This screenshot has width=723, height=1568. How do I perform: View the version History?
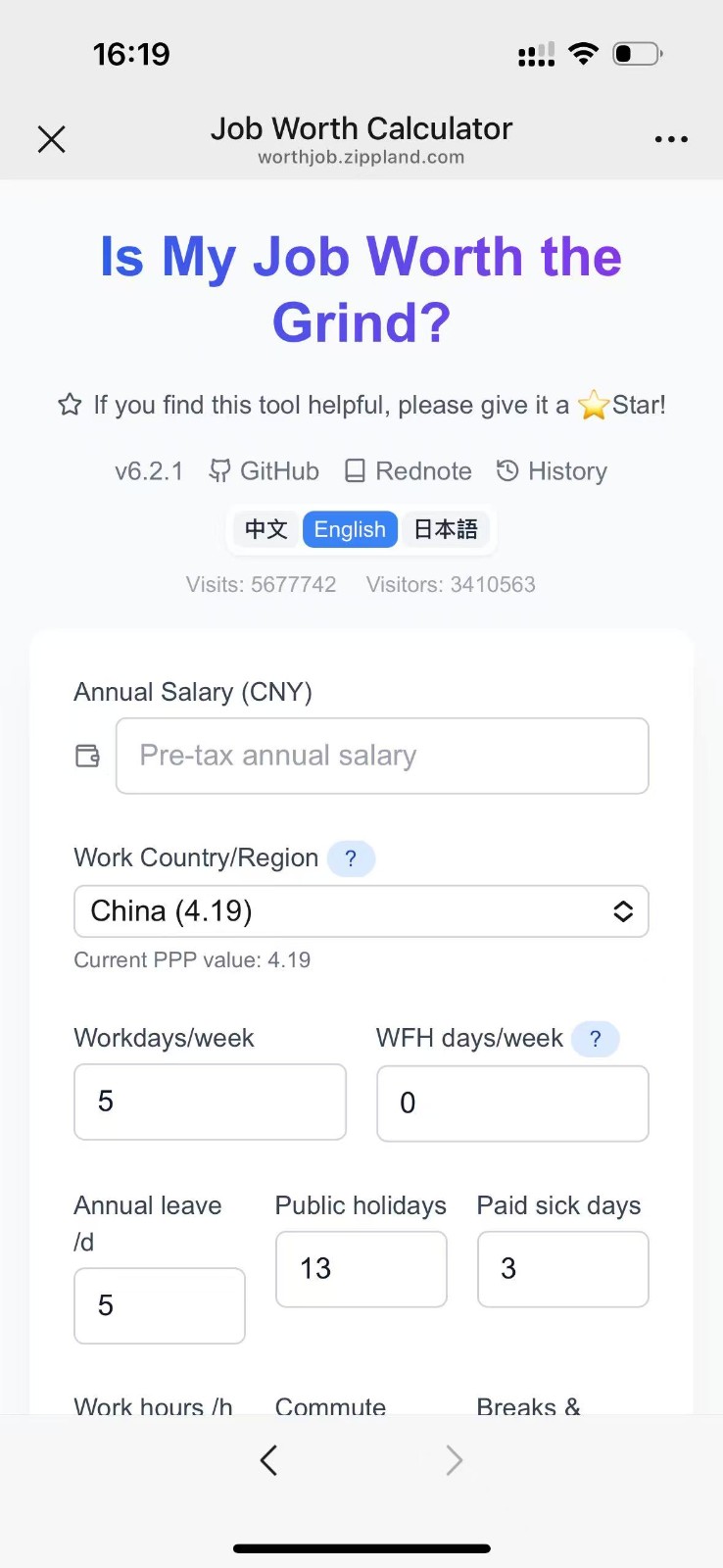click(x=552, y=471)
